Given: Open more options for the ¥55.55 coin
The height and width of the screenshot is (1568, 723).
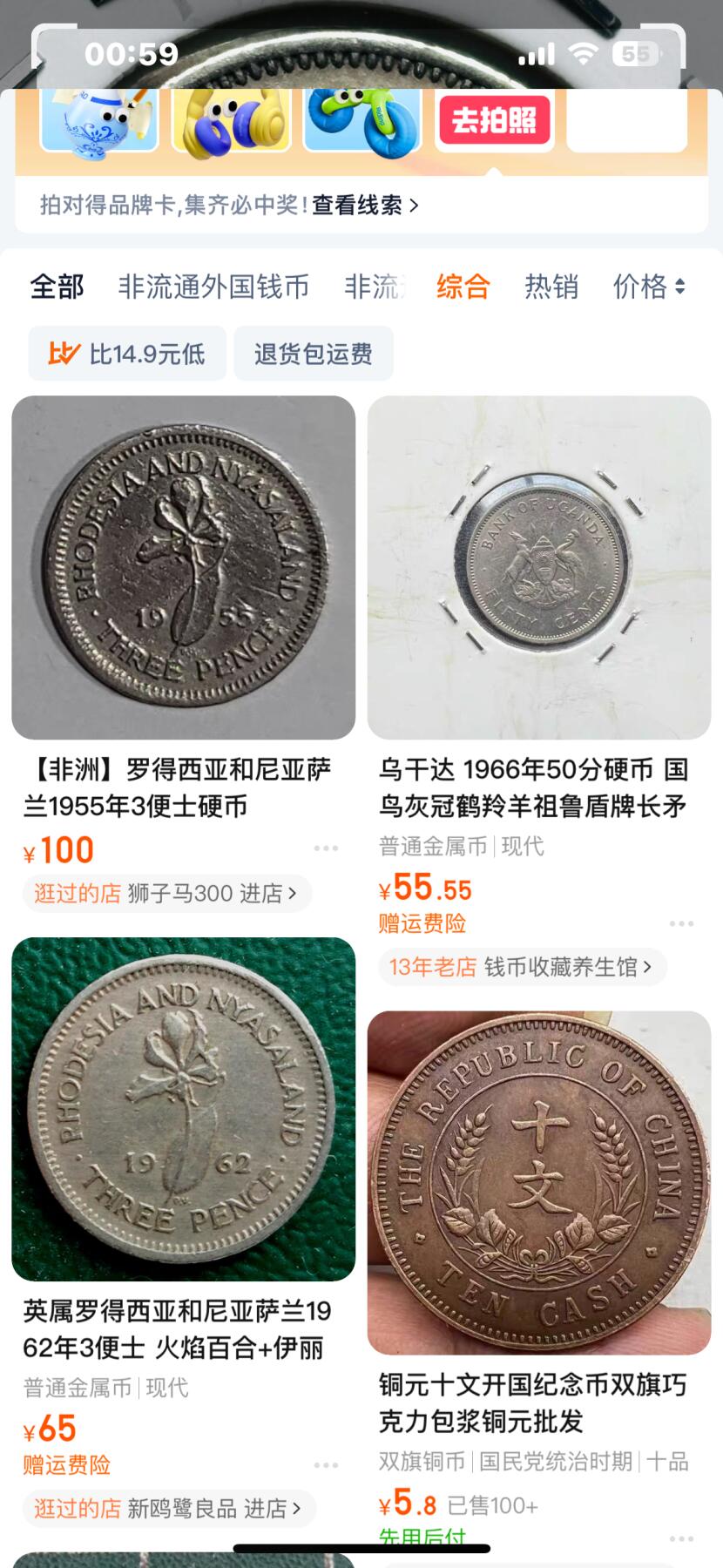Looking at the screenshot, I should 681,923.
